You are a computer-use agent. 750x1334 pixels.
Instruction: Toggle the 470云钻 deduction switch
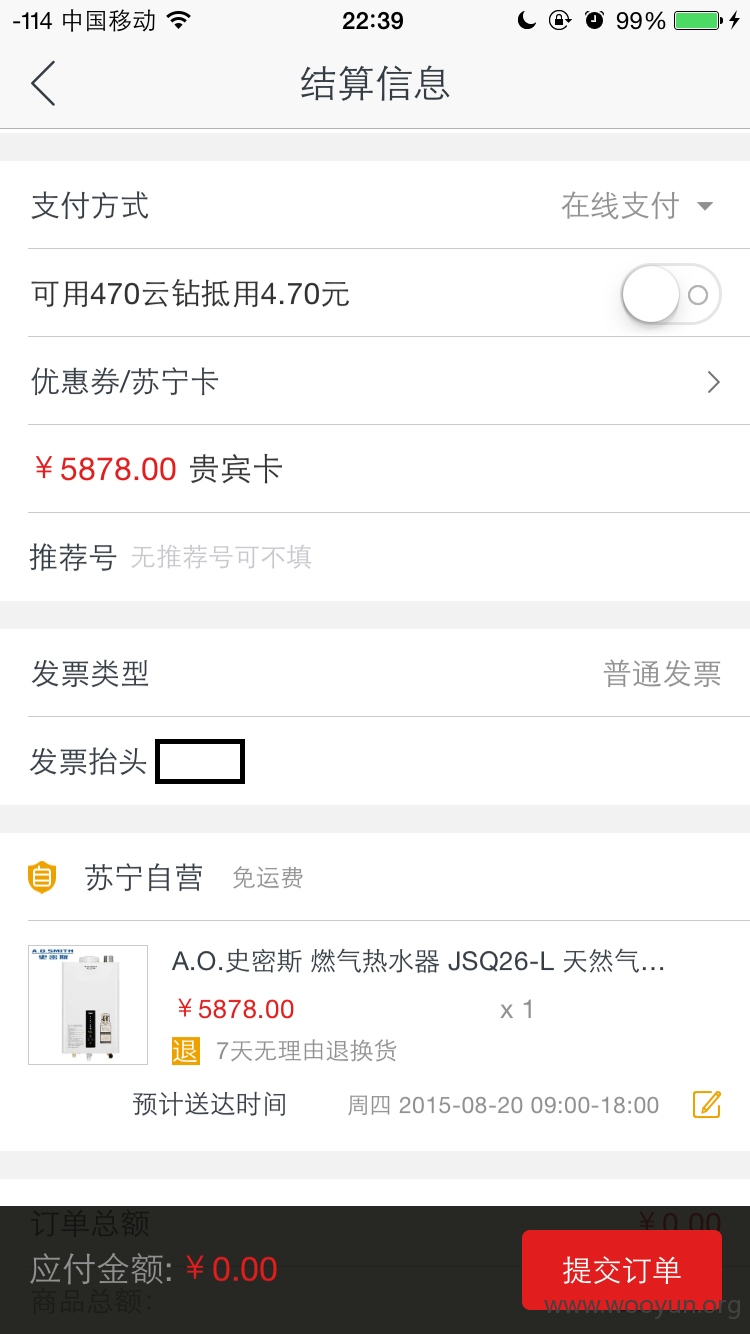point(671,294)
